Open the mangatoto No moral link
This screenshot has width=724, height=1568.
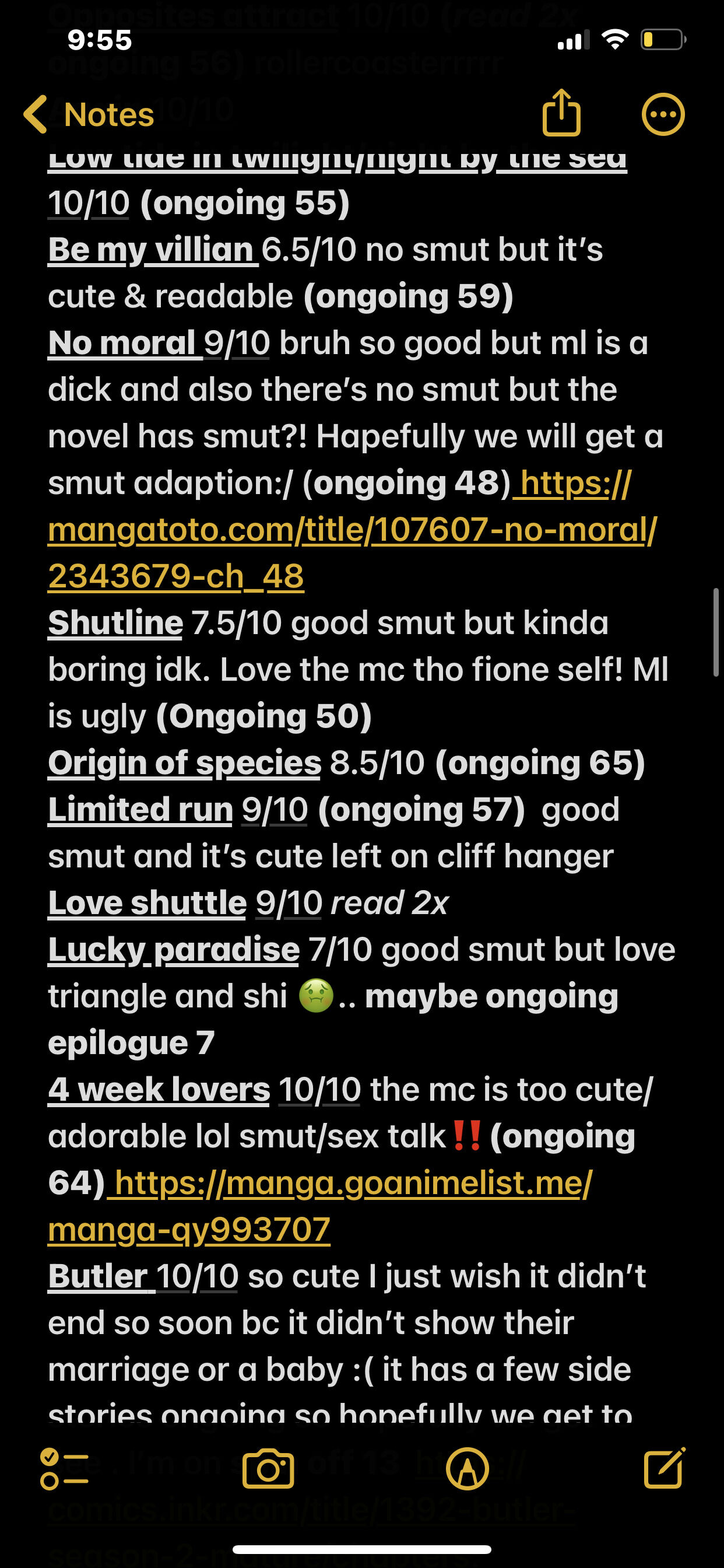352,530
